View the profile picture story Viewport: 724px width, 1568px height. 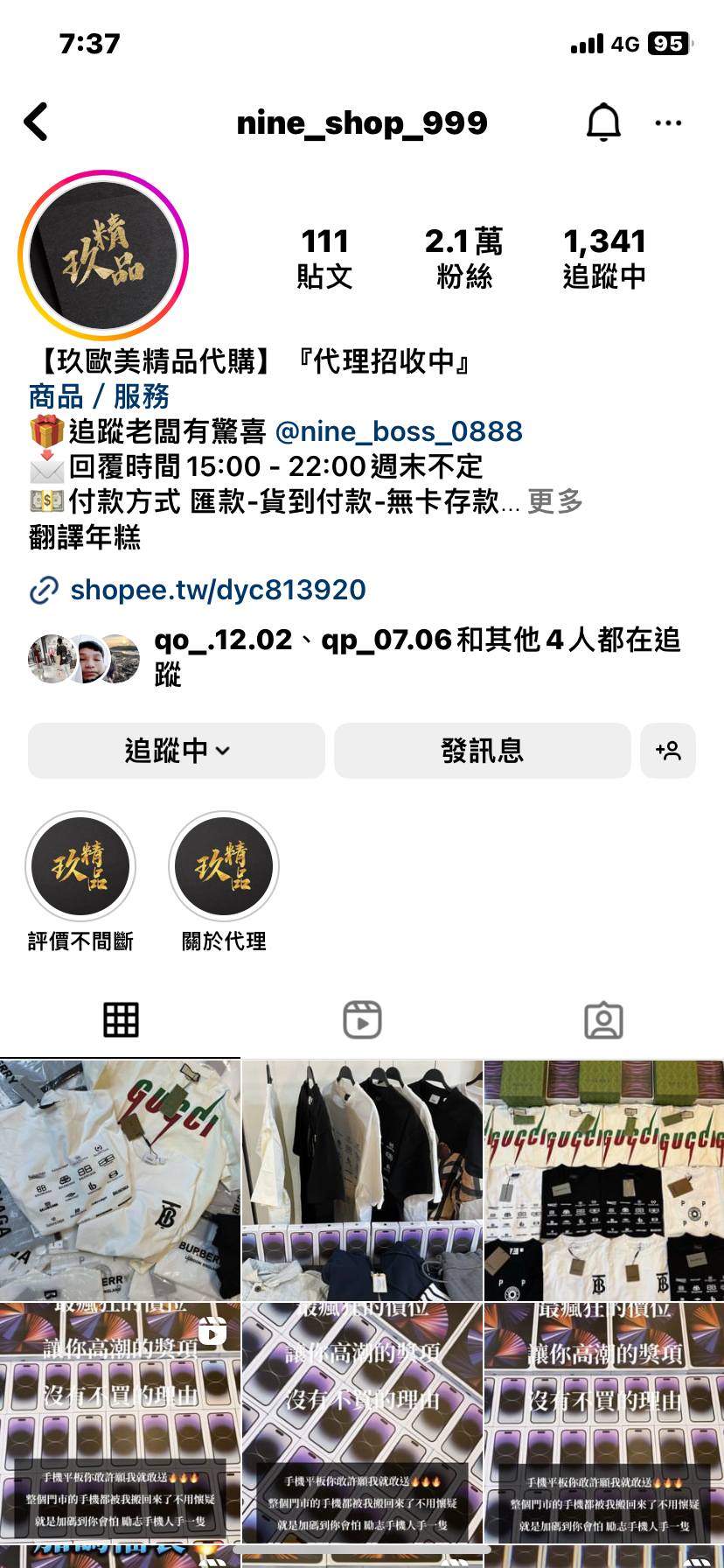103,255
